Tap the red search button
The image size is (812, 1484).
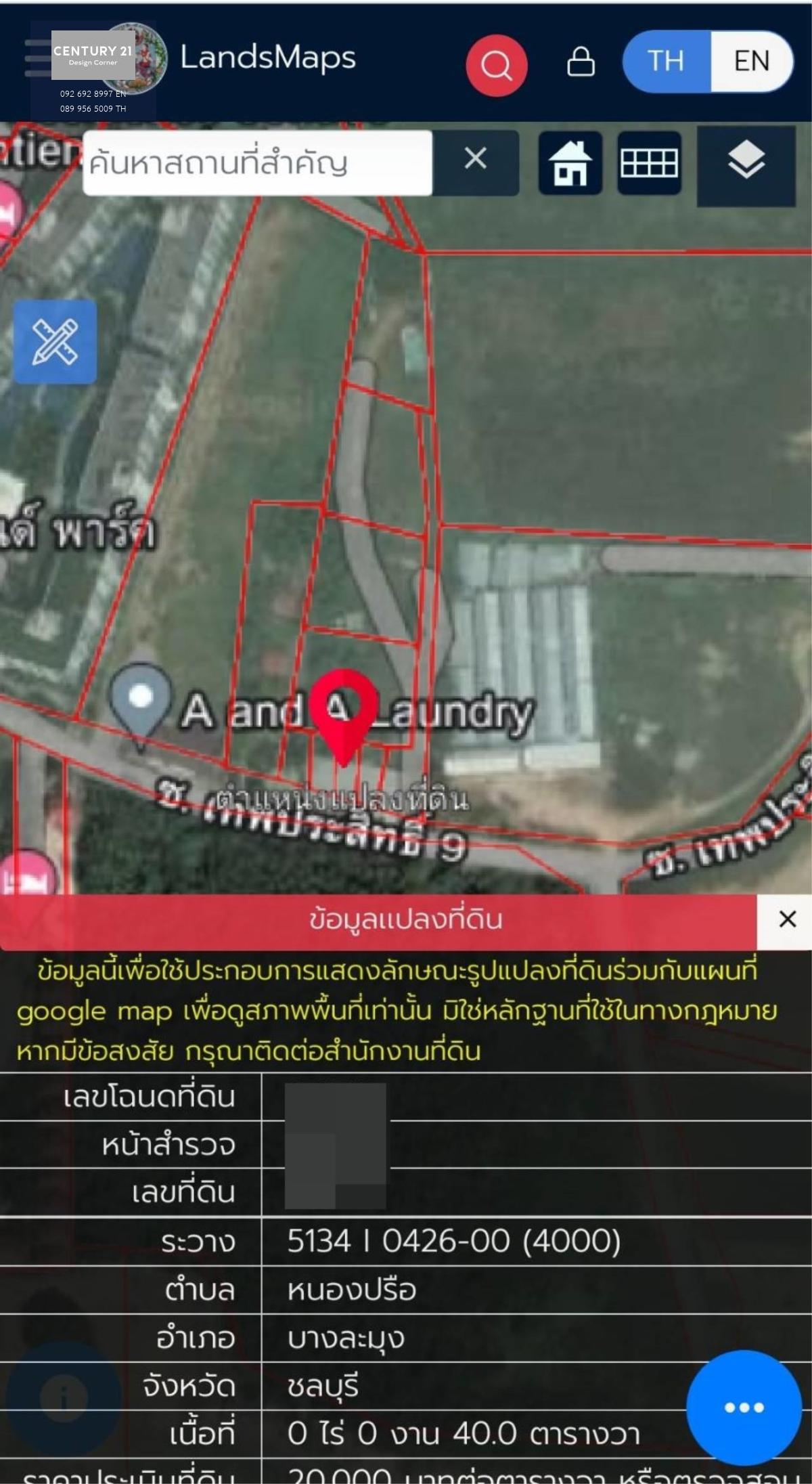pyautogui.click(x=496, y=65)
